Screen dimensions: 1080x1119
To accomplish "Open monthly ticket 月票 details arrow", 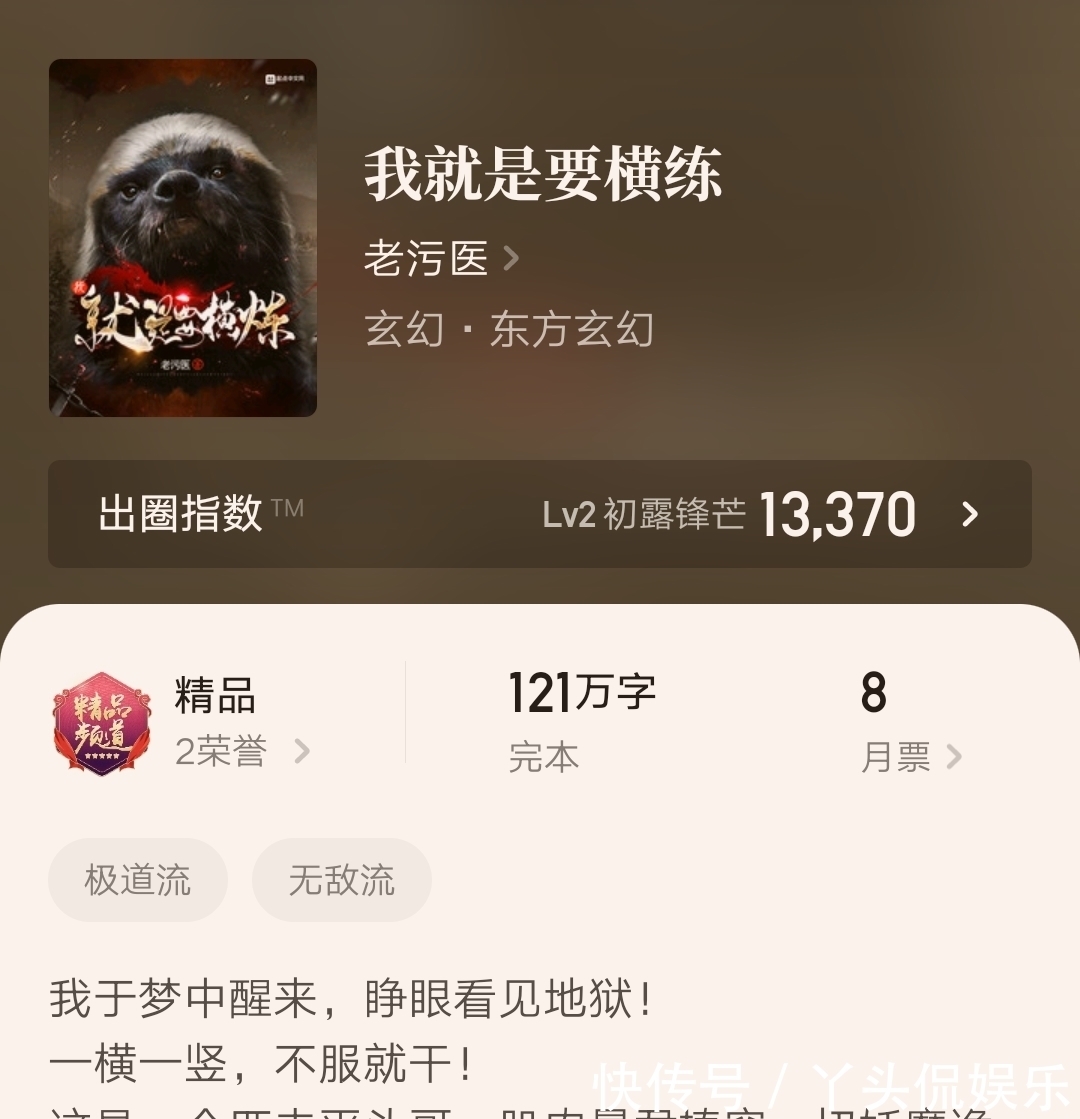I will pyautogui.click(x=955, y=758).
